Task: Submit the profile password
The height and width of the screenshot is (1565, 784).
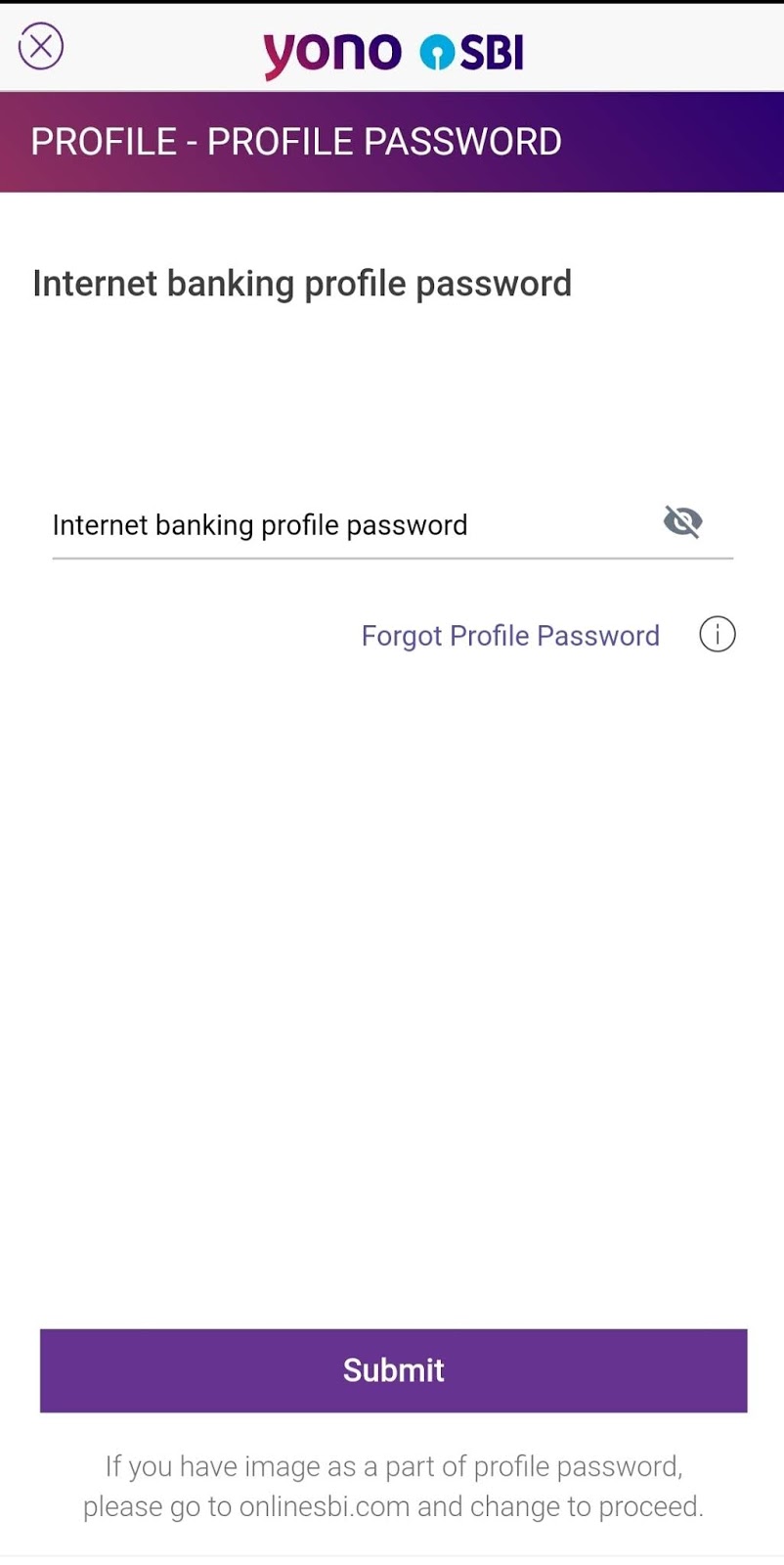Action: pyautogui.click(x=393, y=1370)
